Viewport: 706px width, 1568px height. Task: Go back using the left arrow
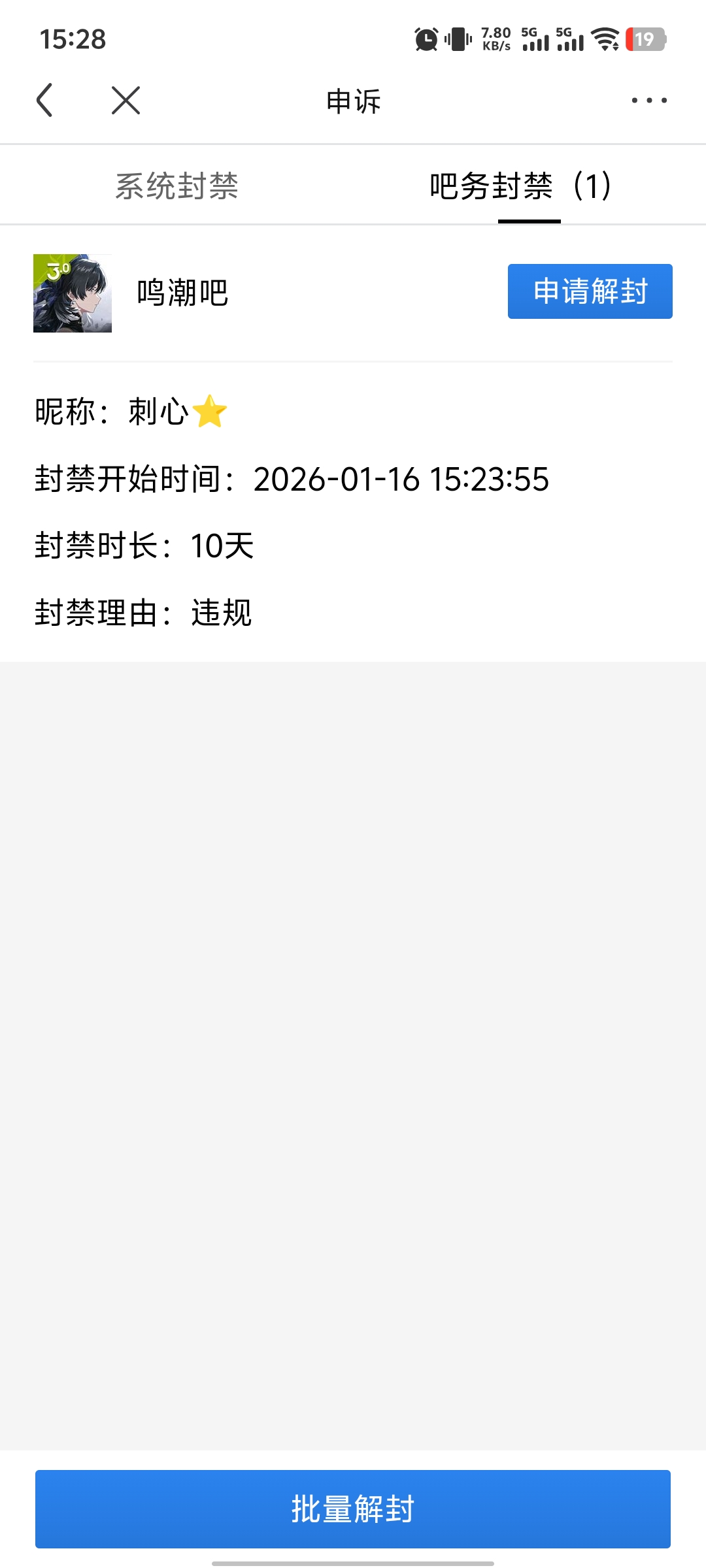[44, 101]
